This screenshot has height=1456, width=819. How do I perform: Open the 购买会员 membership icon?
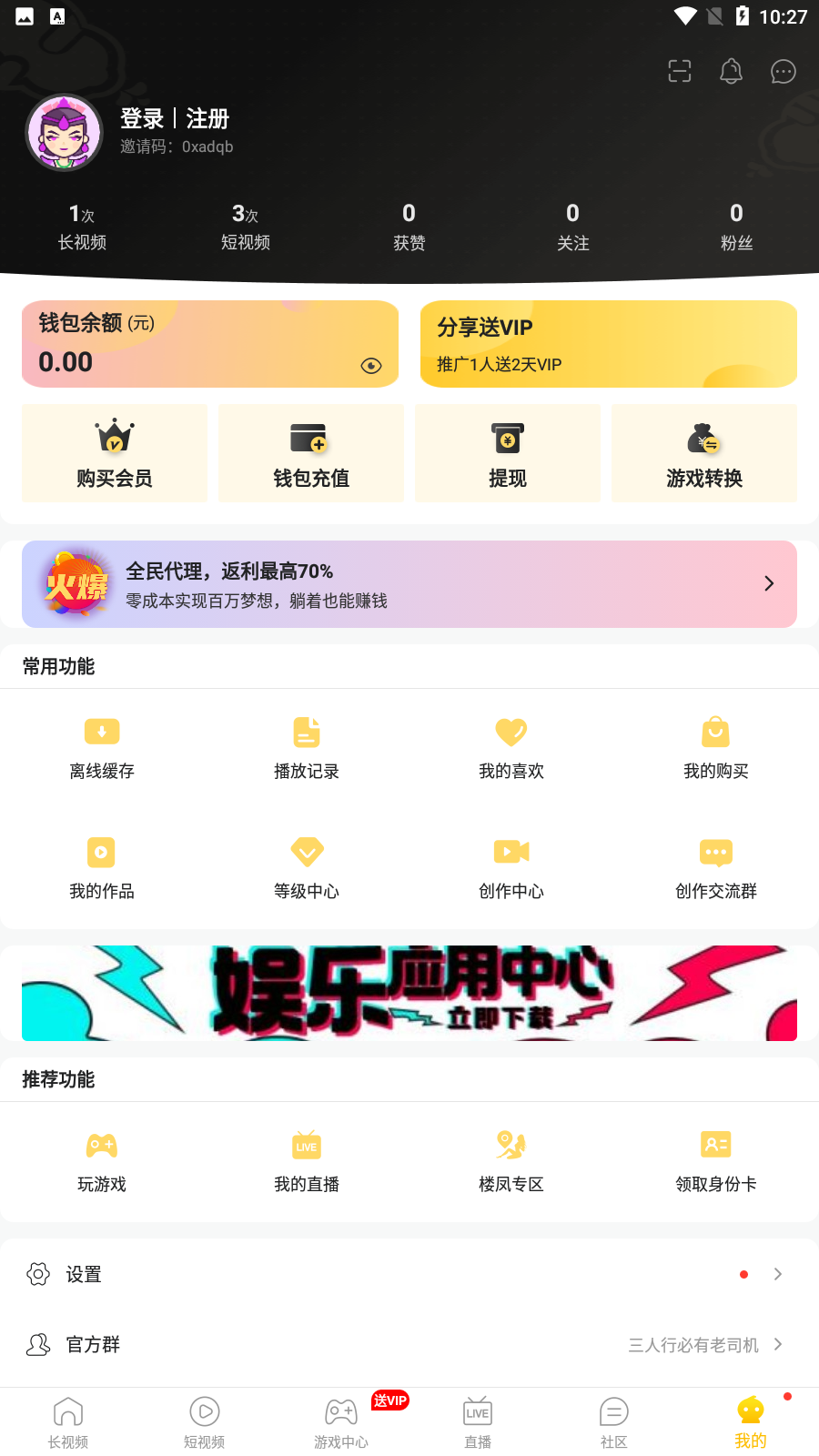(114, 452)
